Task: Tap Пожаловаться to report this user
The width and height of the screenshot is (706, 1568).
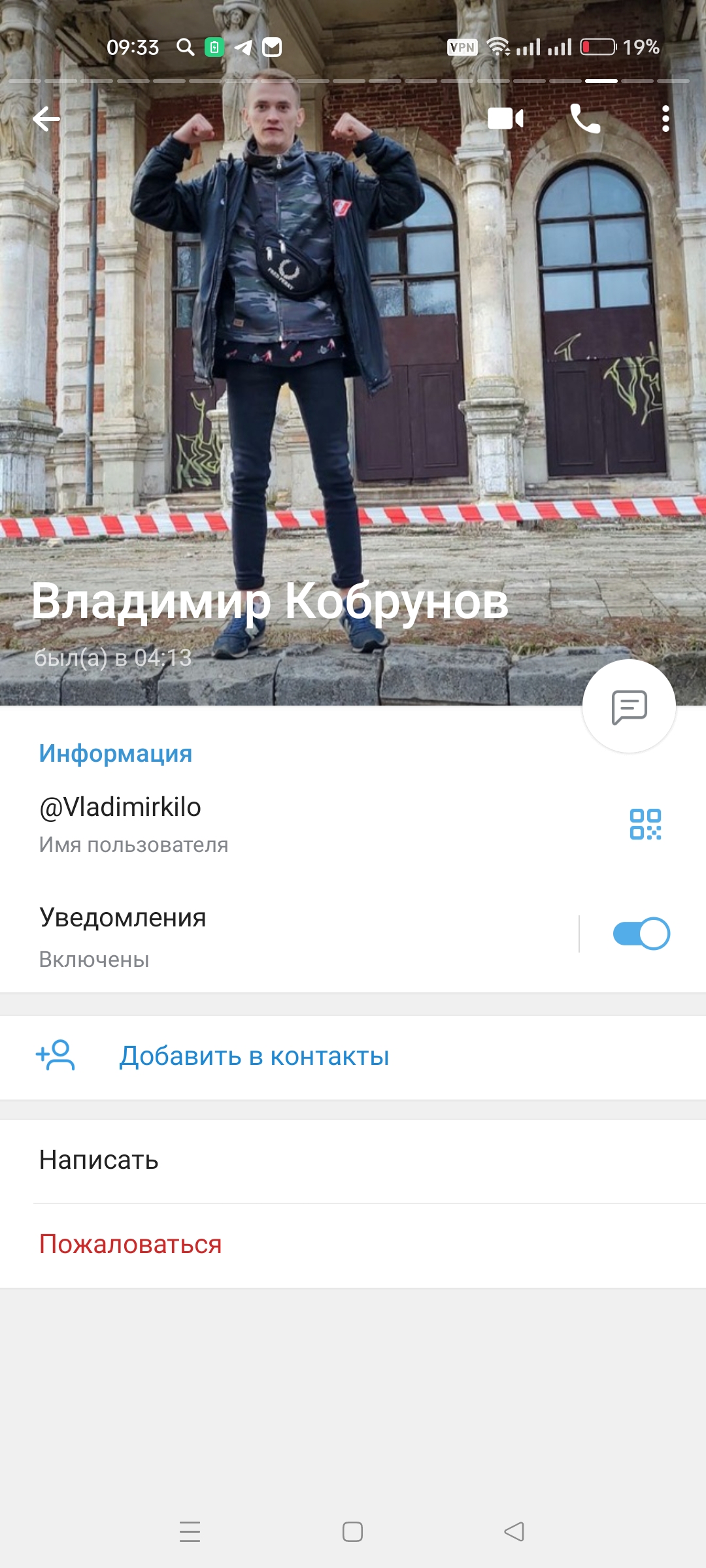Action: click(131, 1245)
